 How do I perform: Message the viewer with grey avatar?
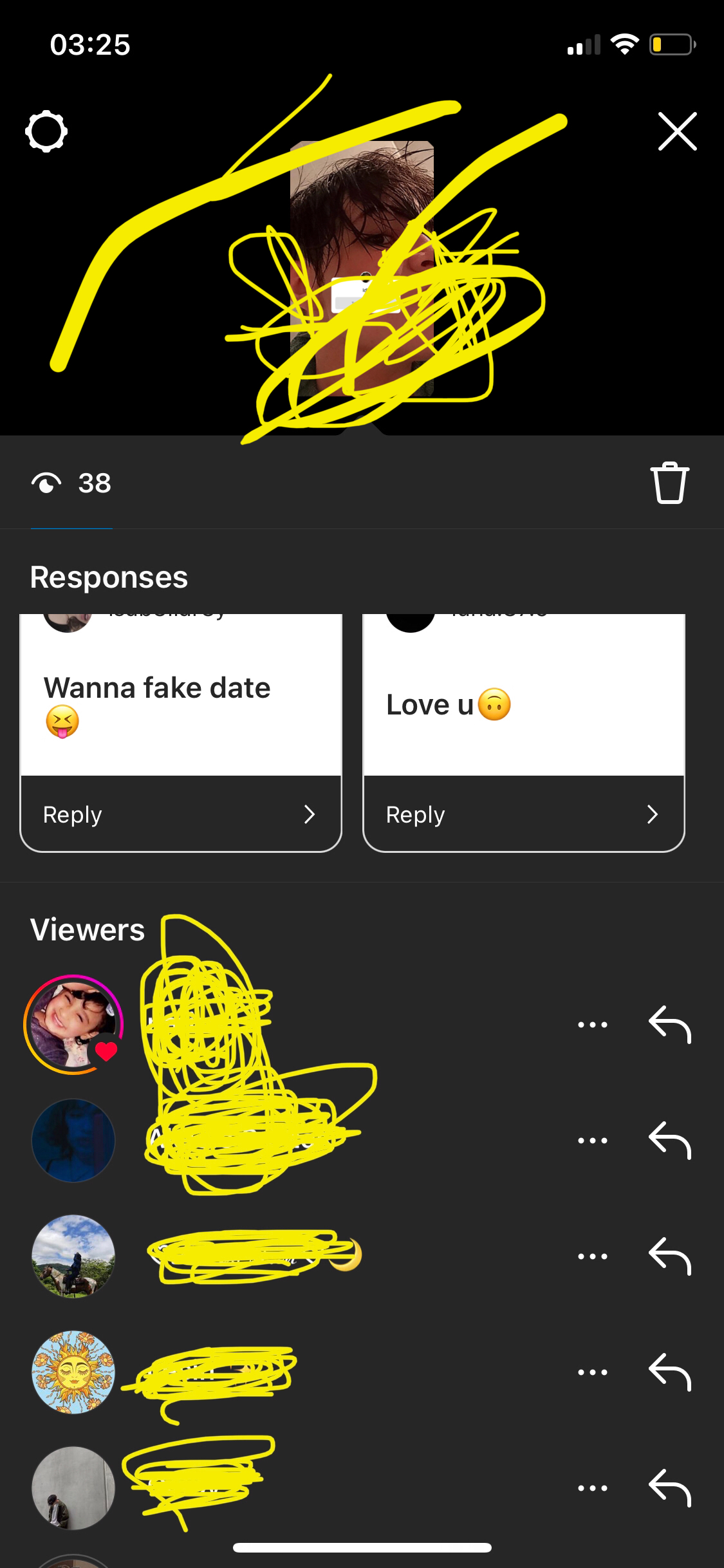[x=670, y=1488]
